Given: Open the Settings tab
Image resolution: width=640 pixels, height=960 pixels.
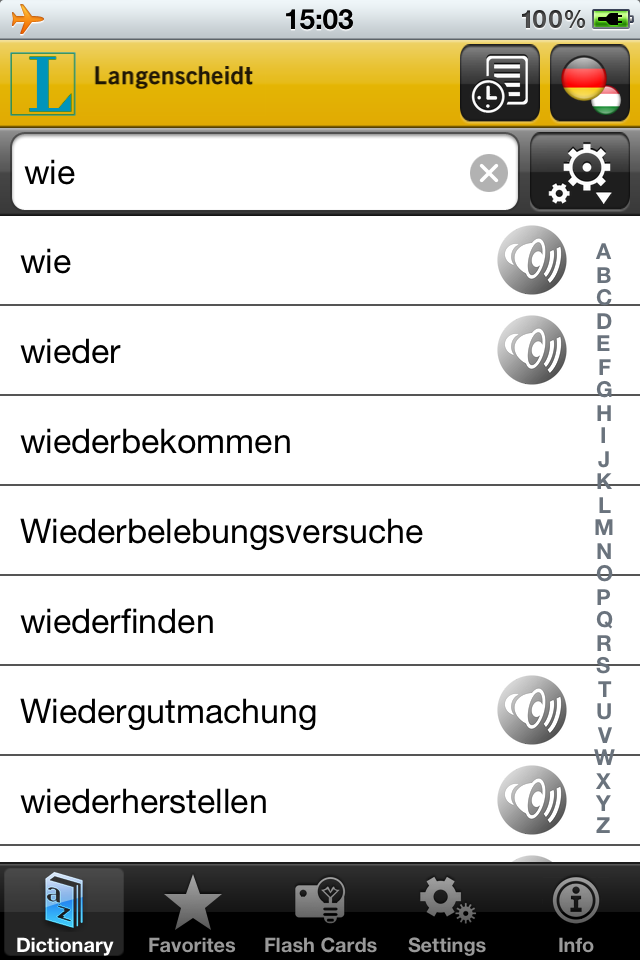Looking at the screenshot, I should coord(447,914).
